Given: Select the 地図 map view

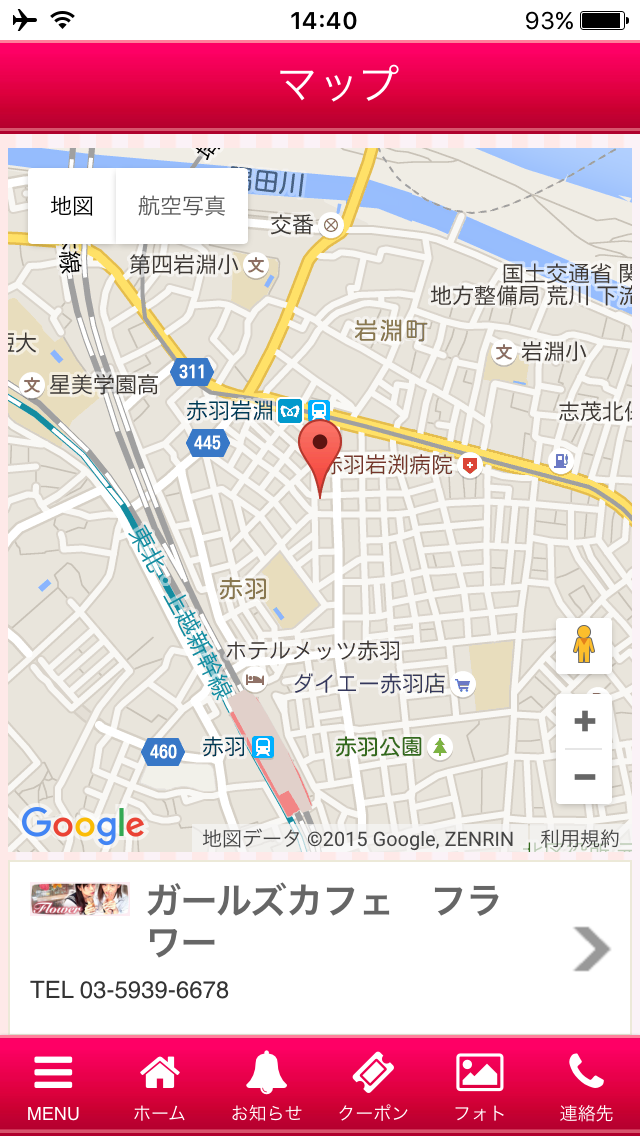Looking at the screenshot, I should click(x=72, y=206).
